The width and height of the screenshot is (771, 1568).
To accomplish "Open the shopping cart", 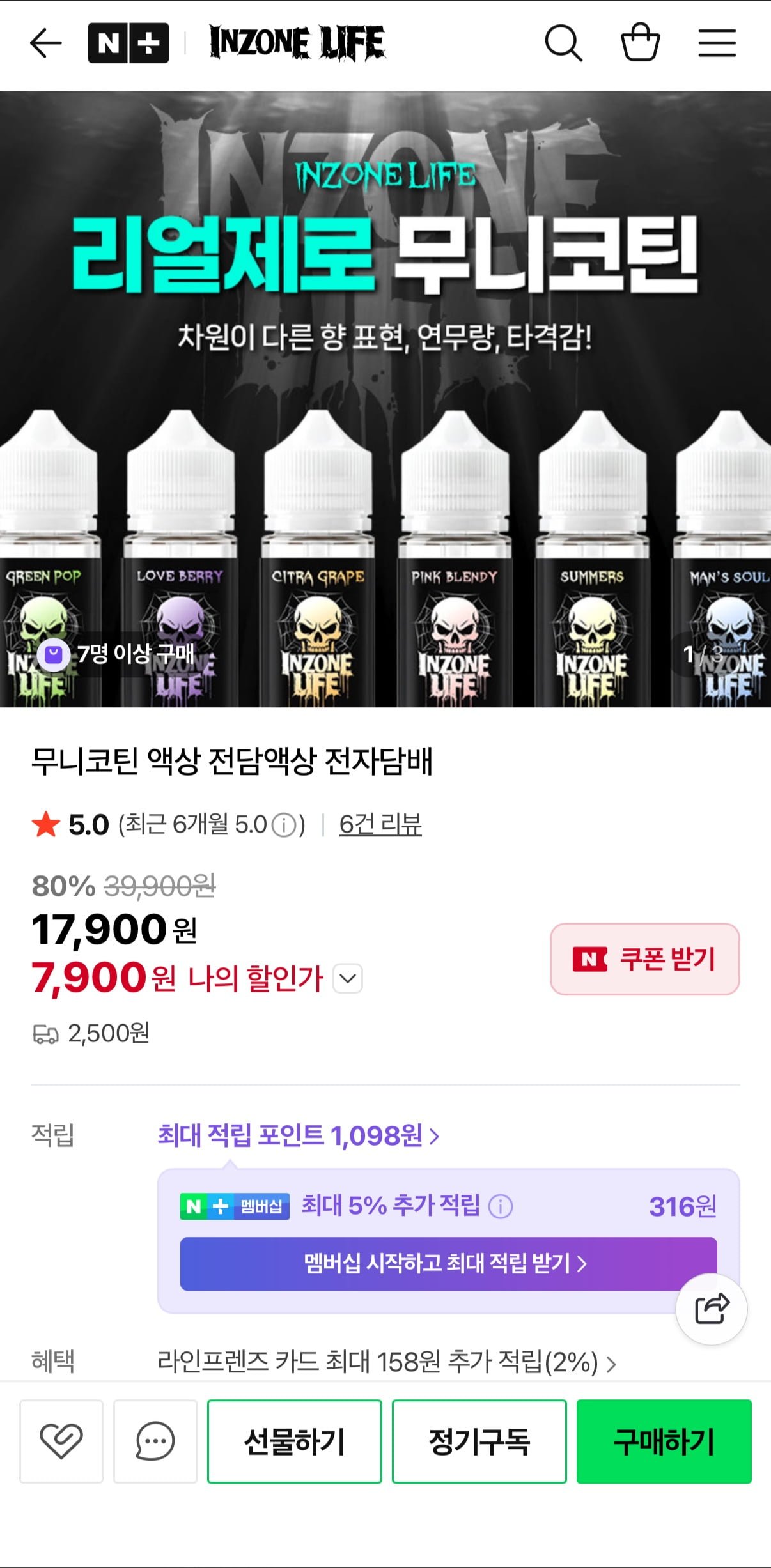I will pos(640,43).
